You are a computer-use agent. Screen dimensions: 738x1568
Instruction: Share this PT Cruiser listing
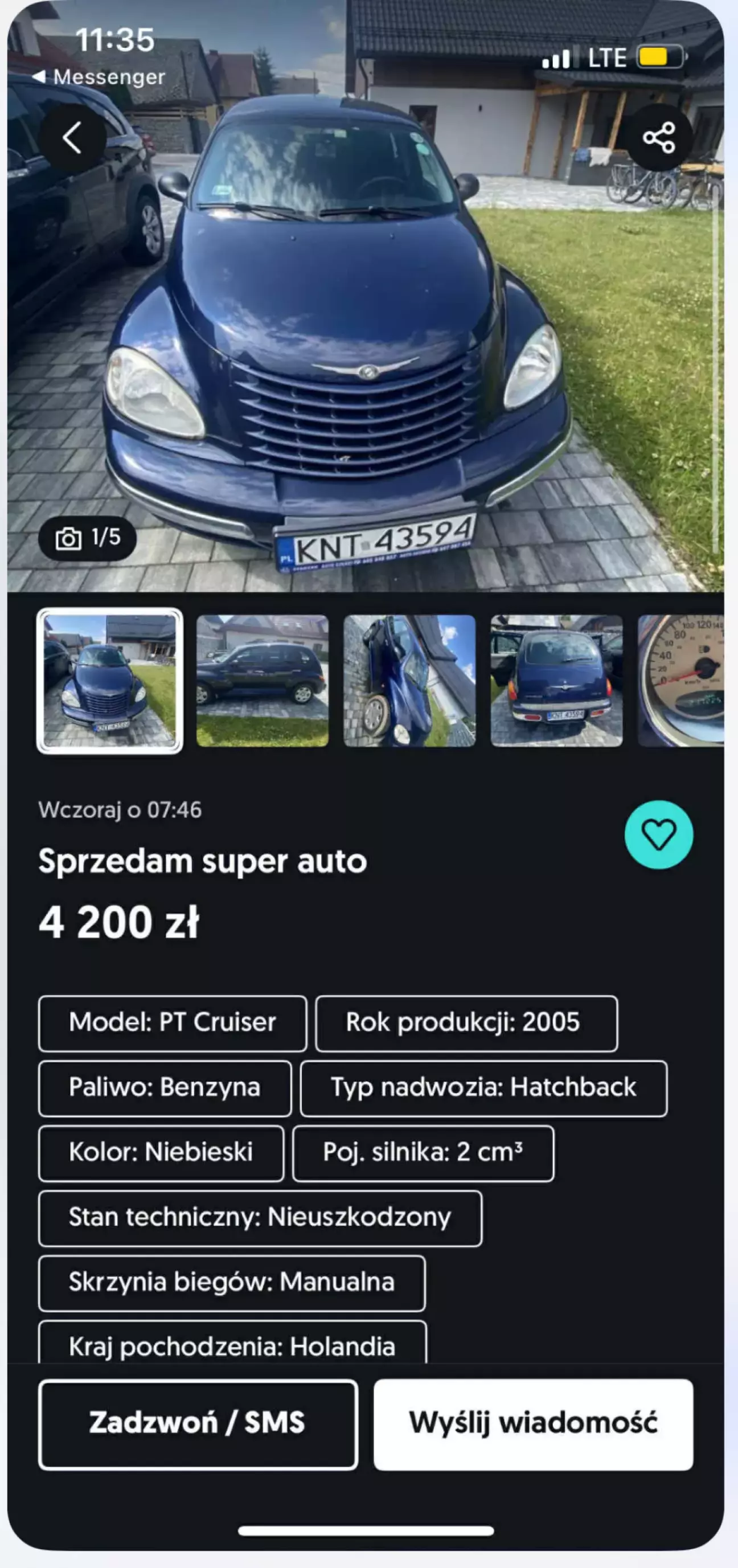point(659,138)
